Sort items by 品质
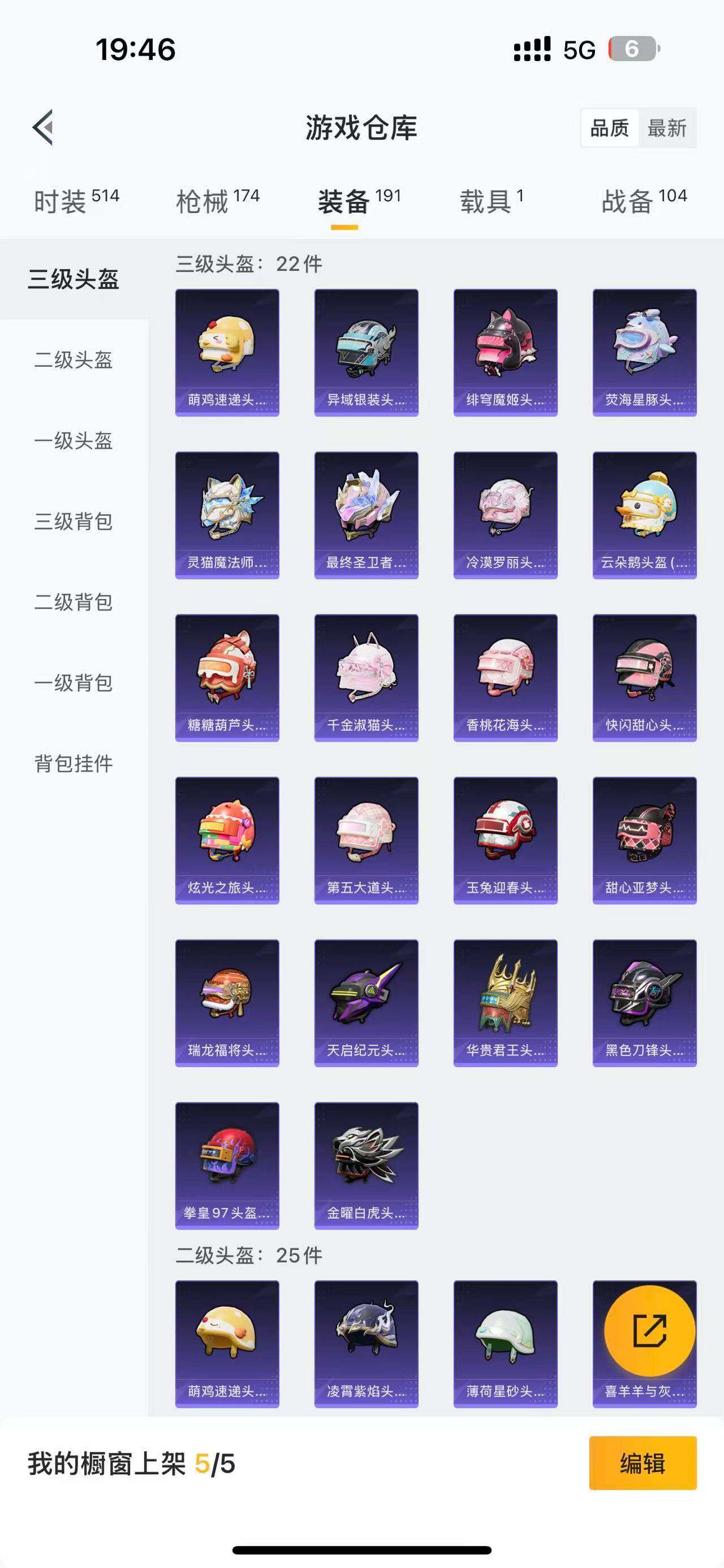The height and width of the screenshot is (1568, 724). (x=610, y=128)
